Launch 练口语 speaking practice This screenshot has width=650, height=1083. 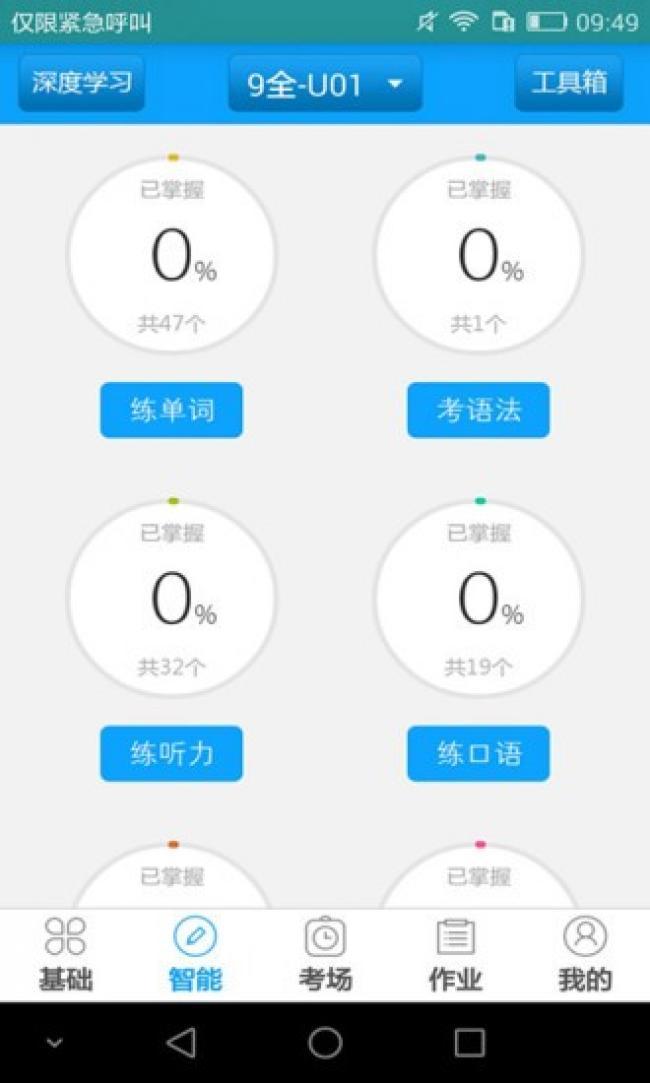click(478, 753)
